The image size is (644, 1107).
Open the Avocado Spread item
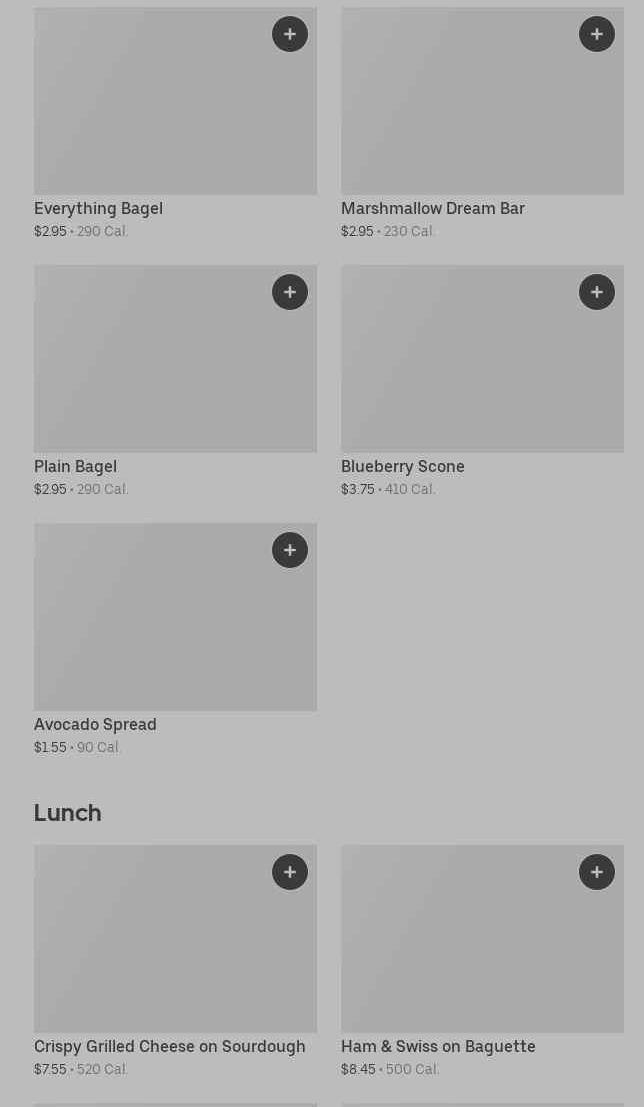pyautogui.click(x=150, y=630)
